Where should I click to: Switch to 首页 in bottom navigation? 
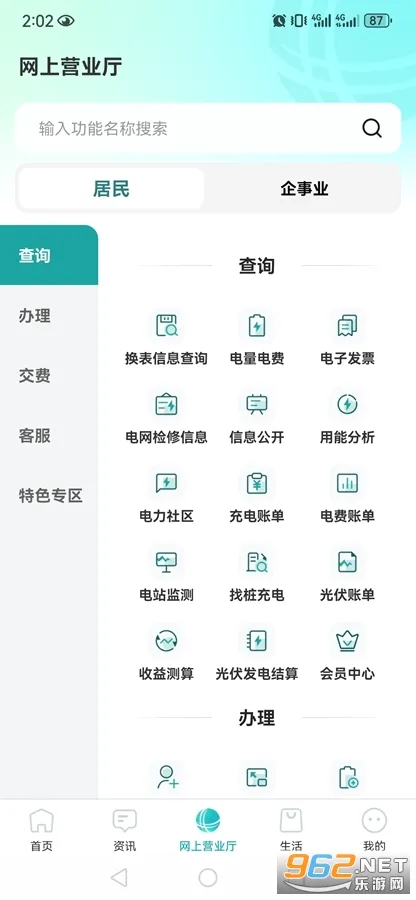(41, 830)
